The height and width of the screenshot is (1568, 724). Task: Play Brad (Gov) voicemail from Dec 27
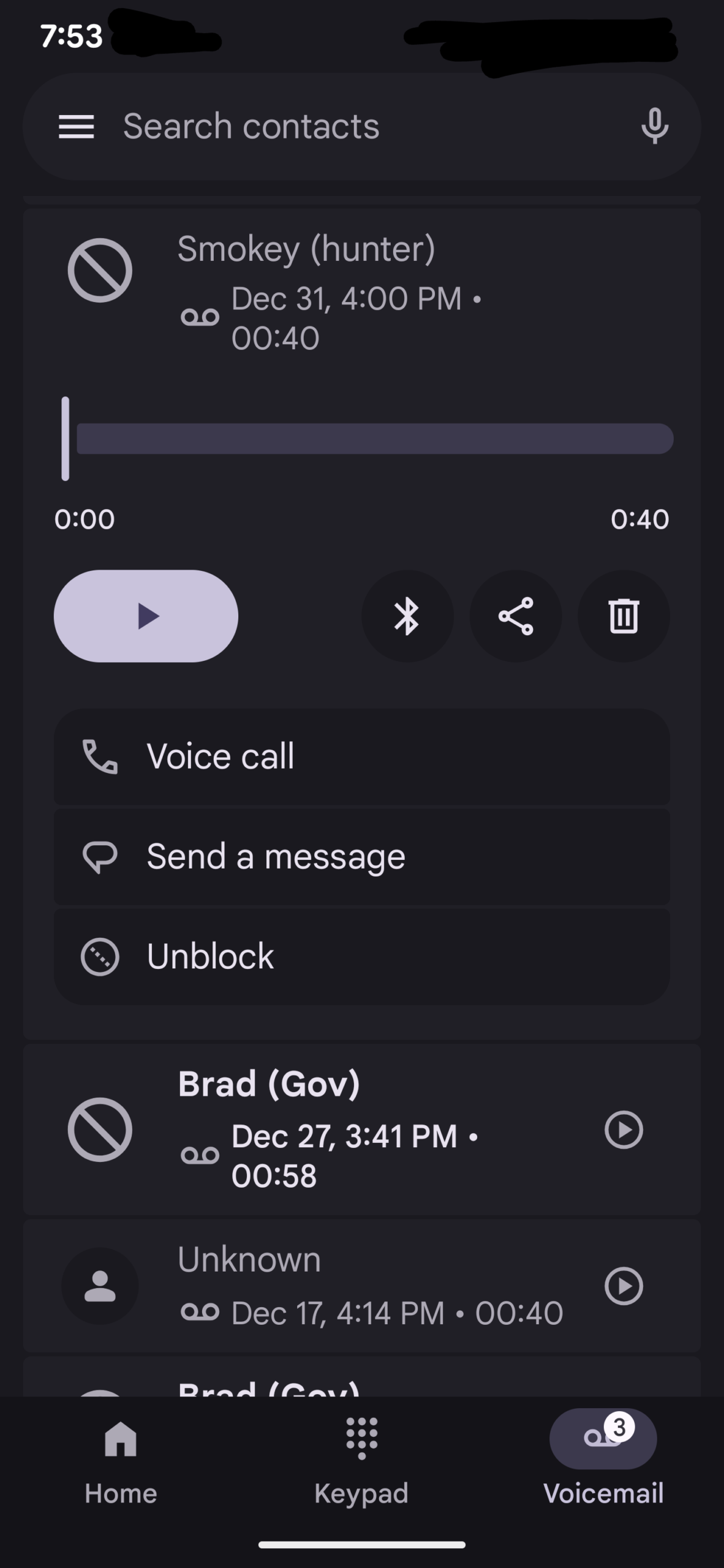[x=624, y=1129]
